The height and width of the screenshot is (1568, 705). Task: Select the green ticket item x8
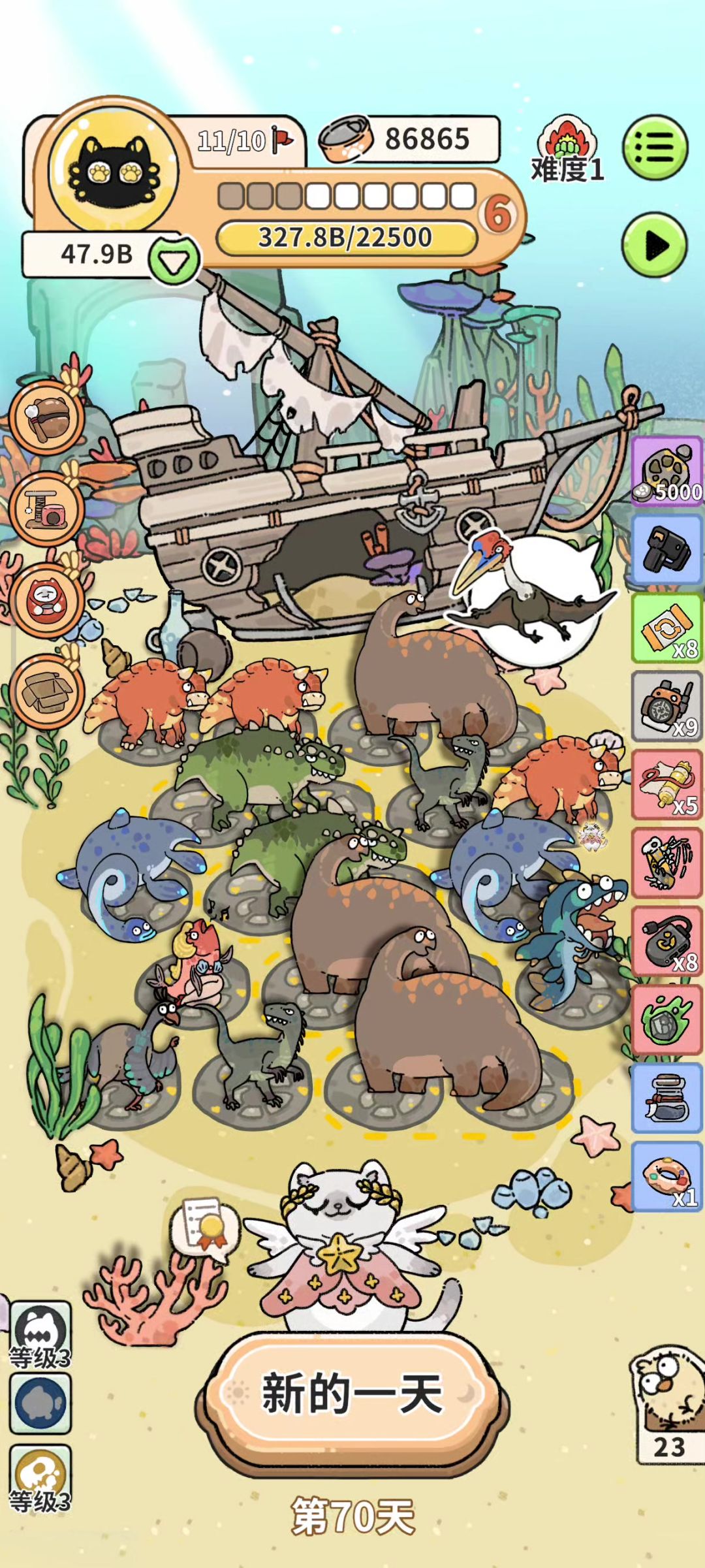[x=667, y=628]
